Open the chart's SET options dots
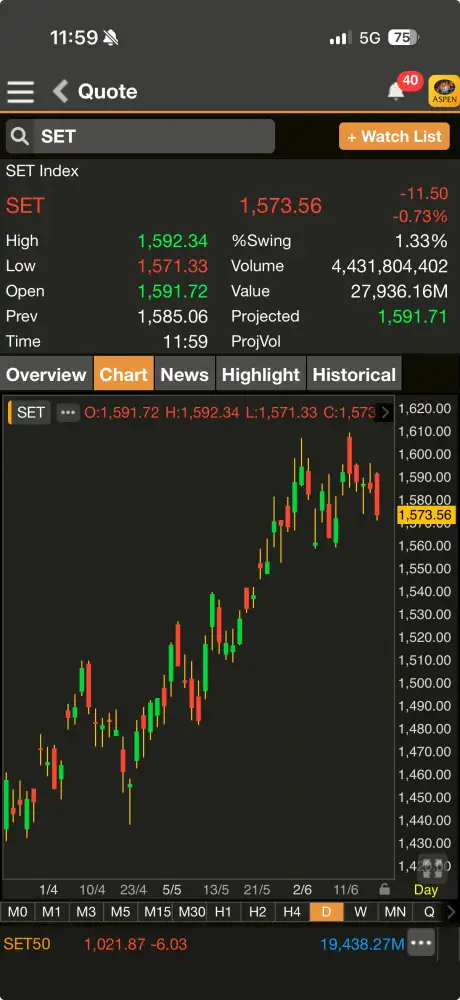 click(68, 413)
